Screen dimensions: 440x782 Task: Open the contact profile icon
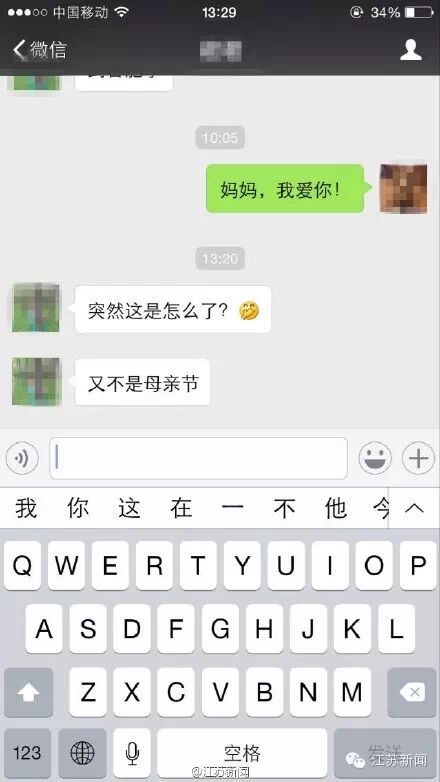click(x=411, y=50)
